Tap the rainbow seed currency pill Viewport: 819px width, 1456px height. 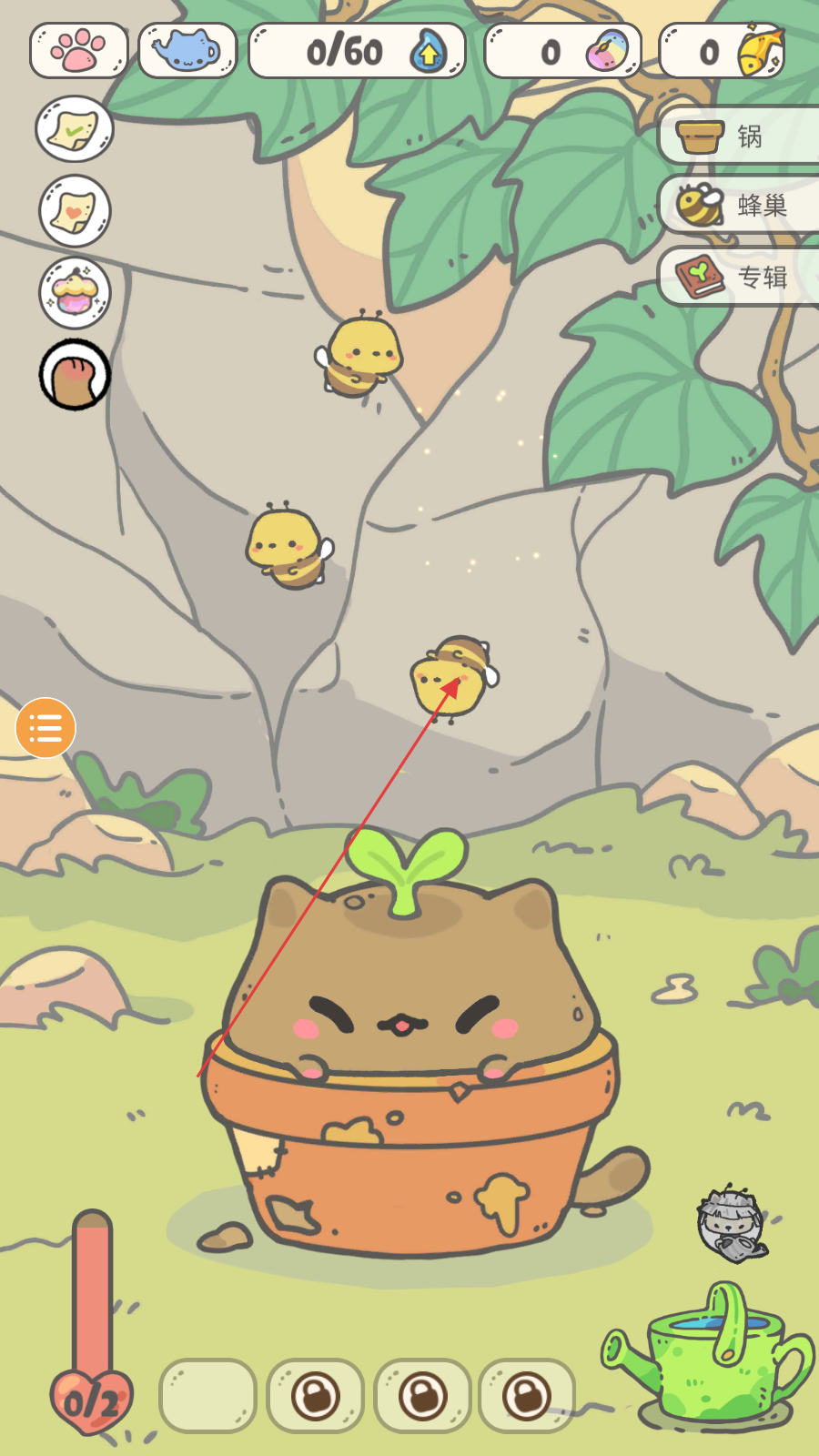pos(562,51)
